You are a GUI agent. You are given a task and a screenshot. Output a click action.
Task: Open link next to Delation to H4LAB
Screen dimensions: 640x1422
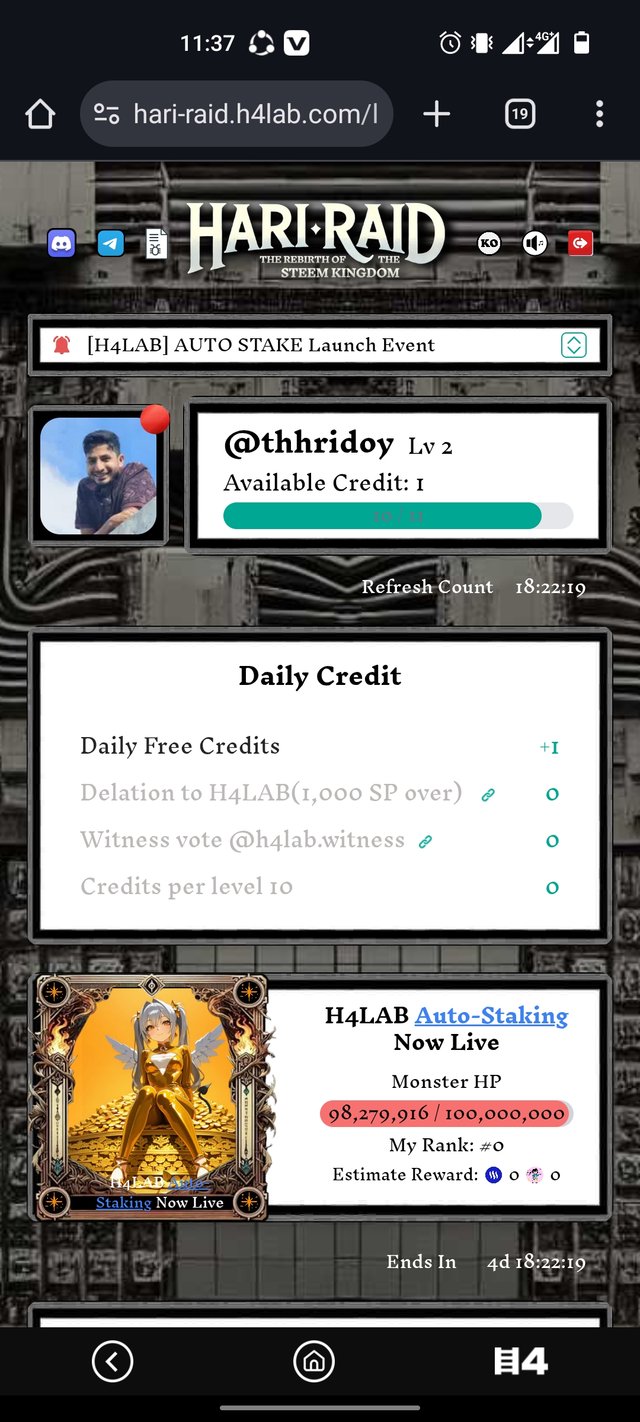pos(488,795)
